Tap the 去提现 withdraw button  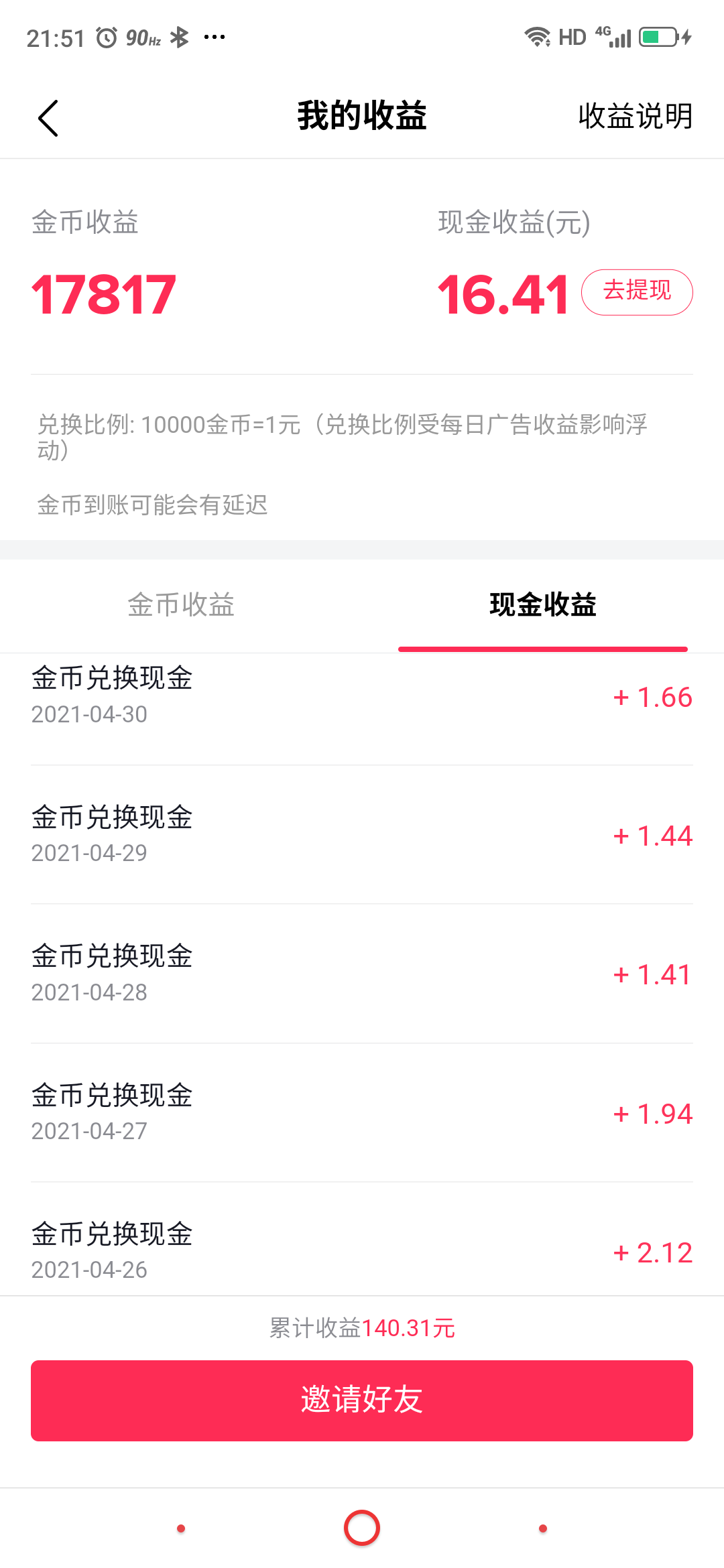tap(637, 292)
